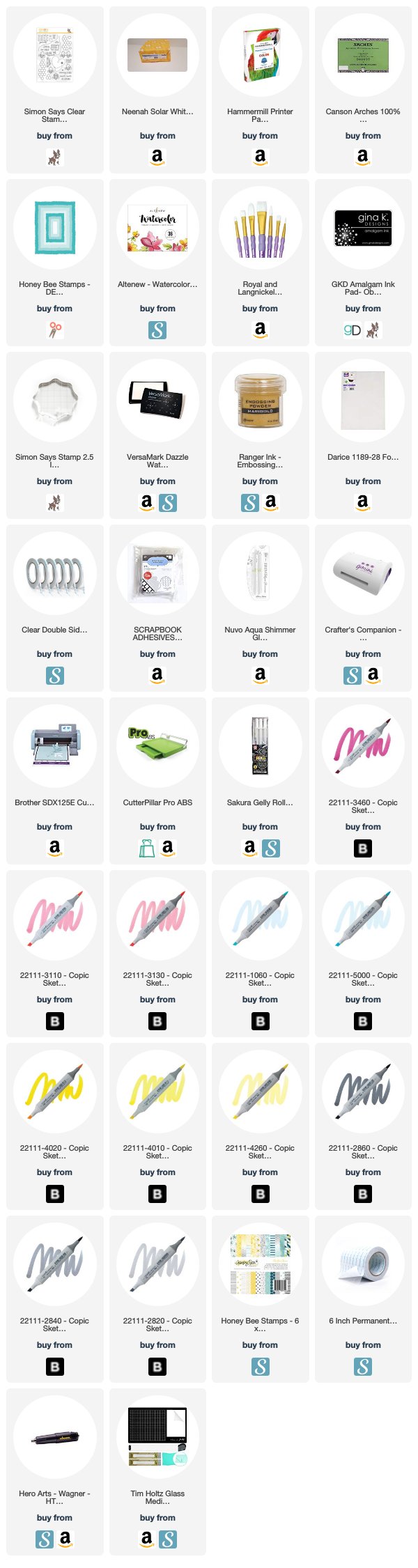Buy Sakura Gelly Roll from Scrapbook.com
The height and width of the screenshot is (1568, 418).
pos(270,848)
